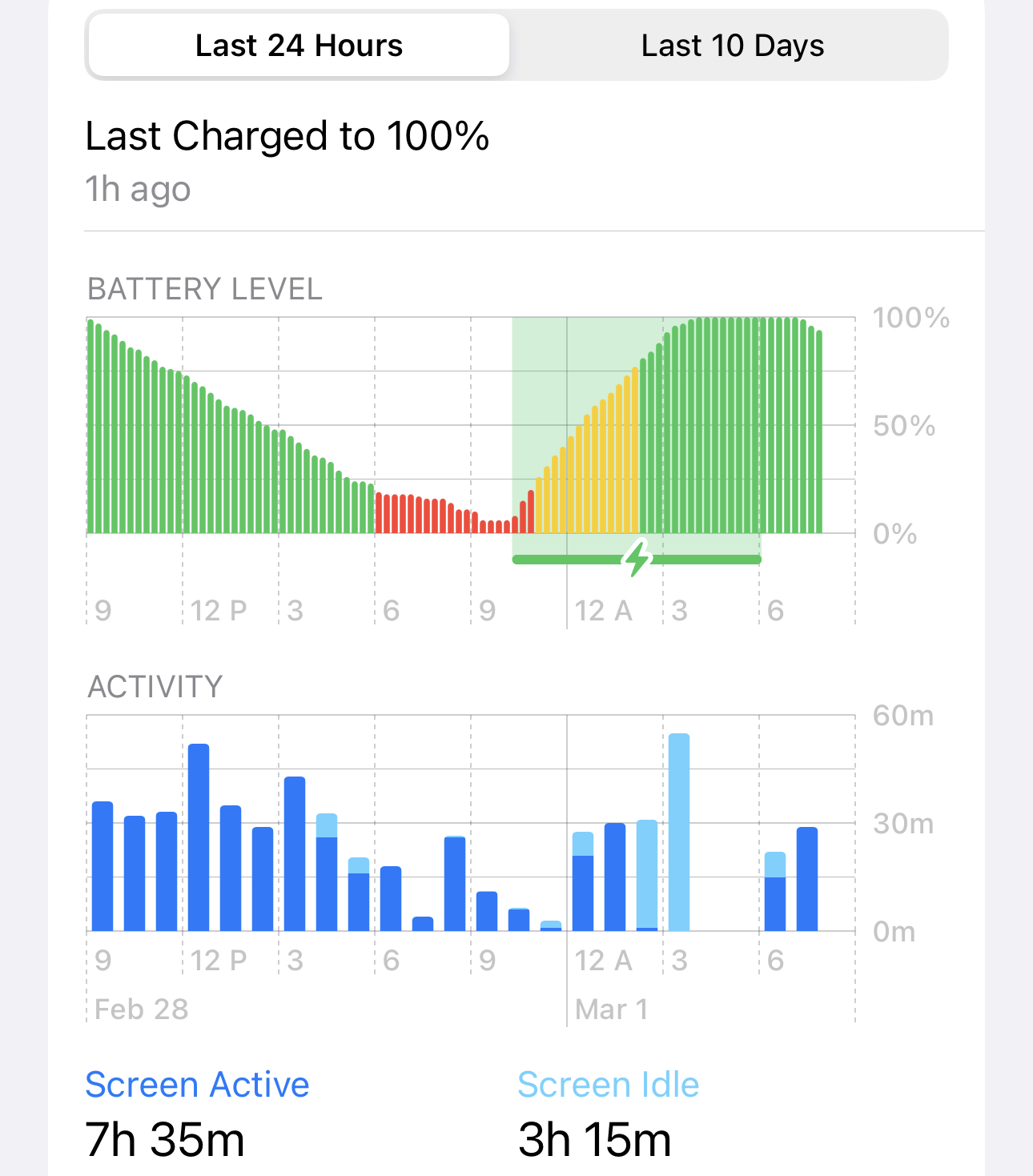Select the Last 24 Hours segment
The width and height of the screenshot is (1033, 1176).
coord(299,46)
